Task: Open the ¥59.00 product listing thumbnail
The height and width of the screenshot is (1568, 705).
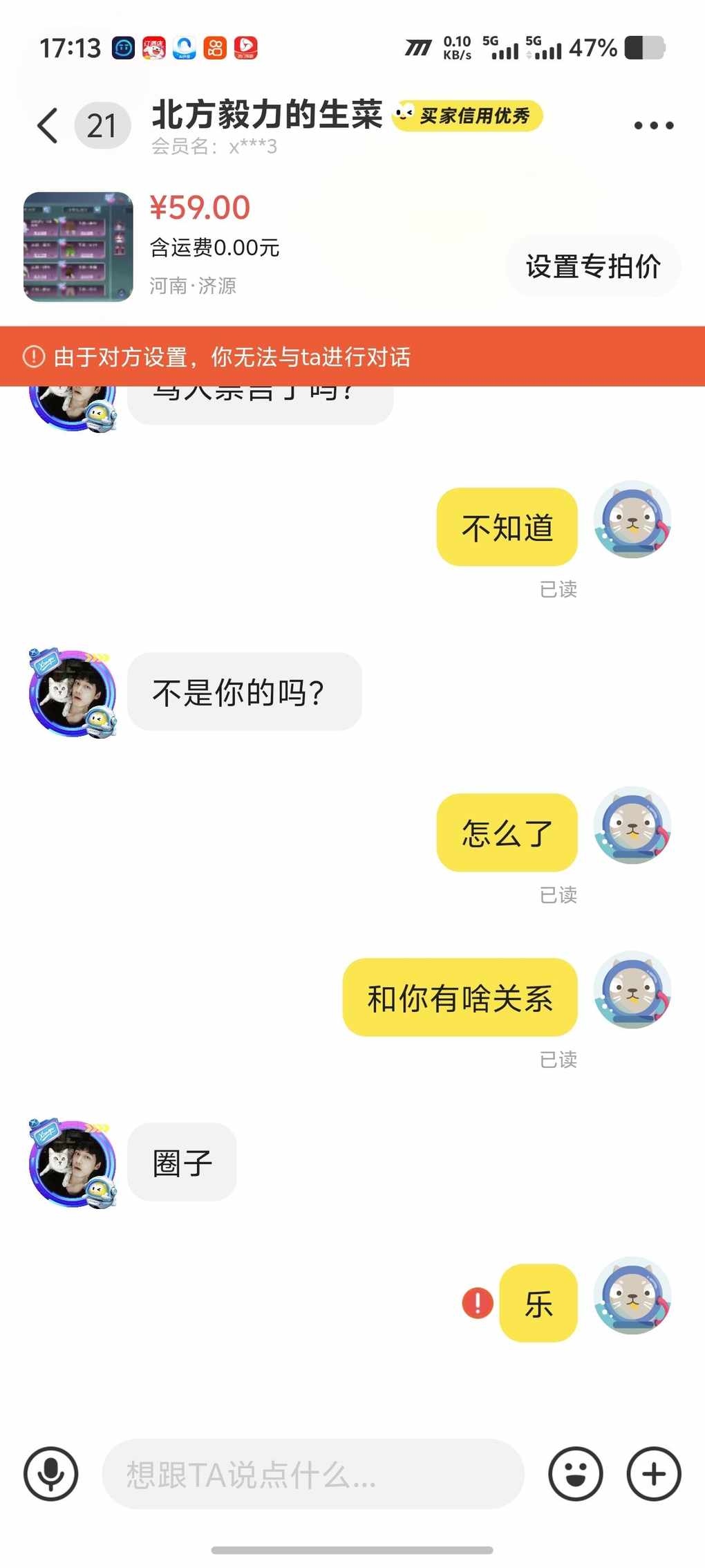Action: (x=78, y=247)
